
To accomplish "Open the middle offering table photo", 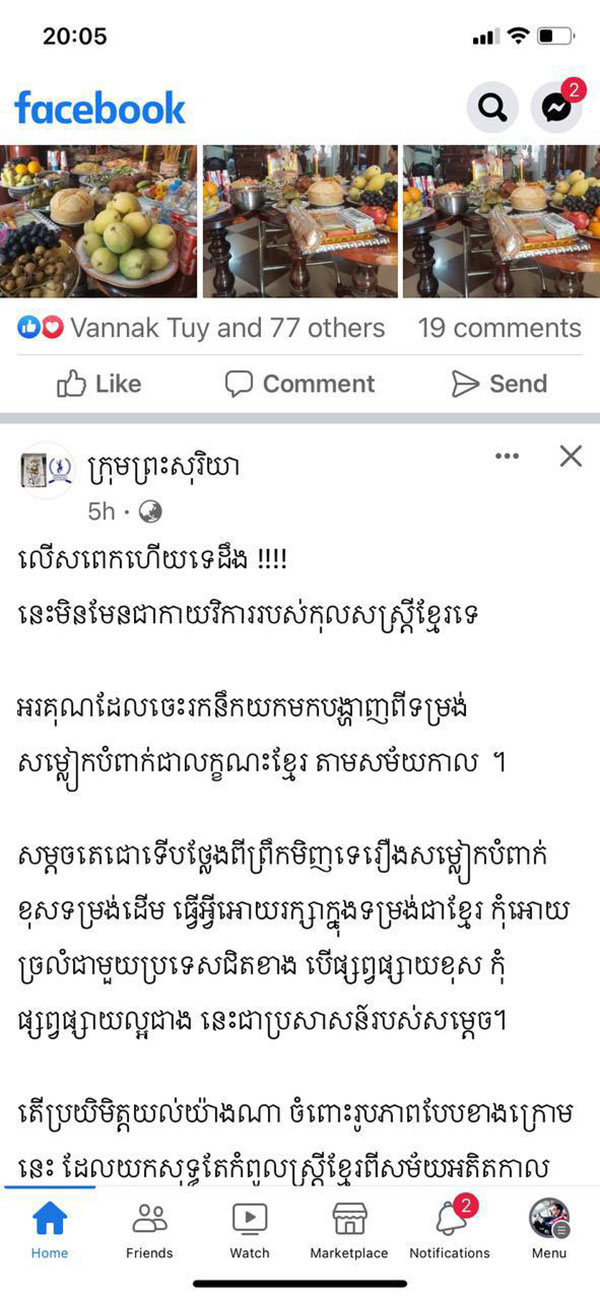I will coord(299,221).
